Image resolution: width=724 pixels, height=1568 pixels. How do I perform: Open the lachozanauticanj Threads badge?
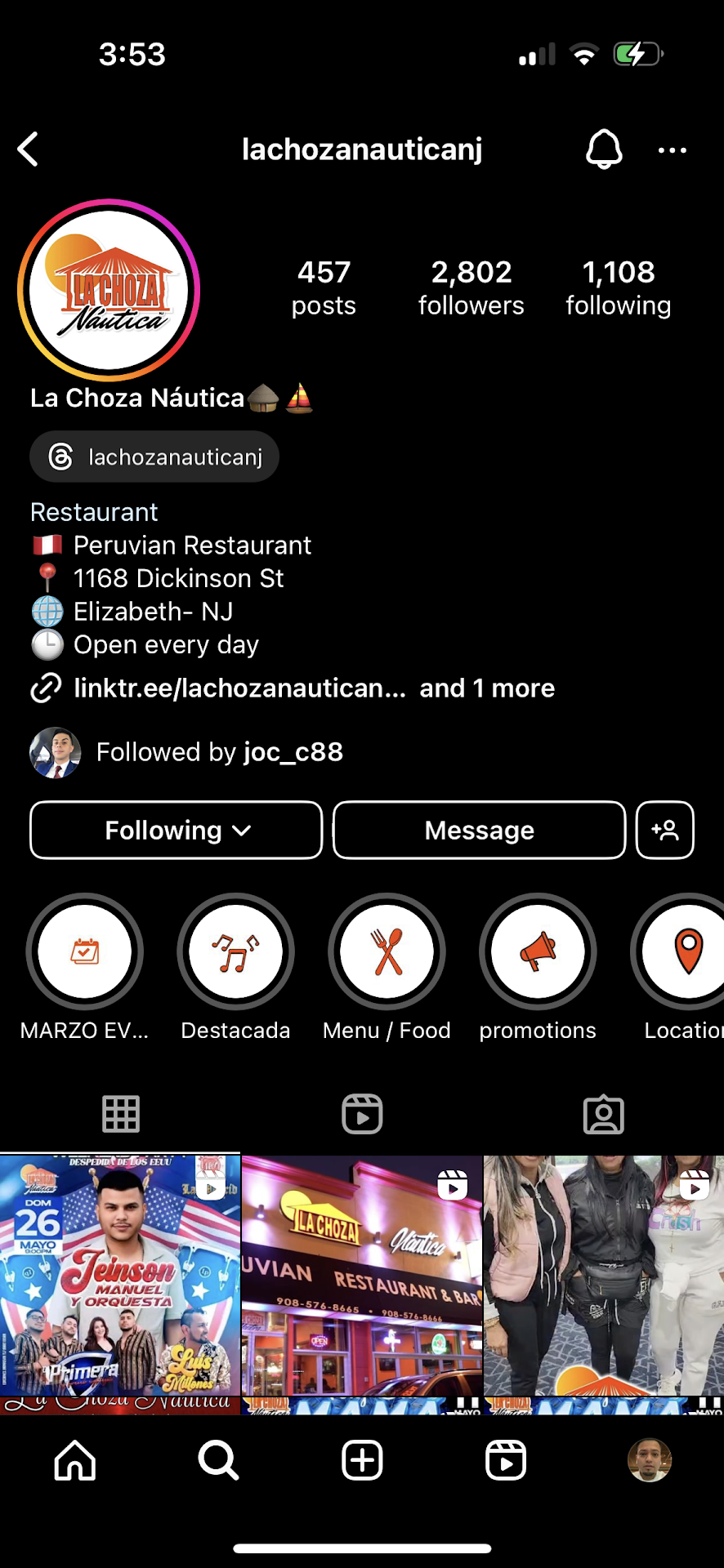pyautogui.click(x=154, y=457)
